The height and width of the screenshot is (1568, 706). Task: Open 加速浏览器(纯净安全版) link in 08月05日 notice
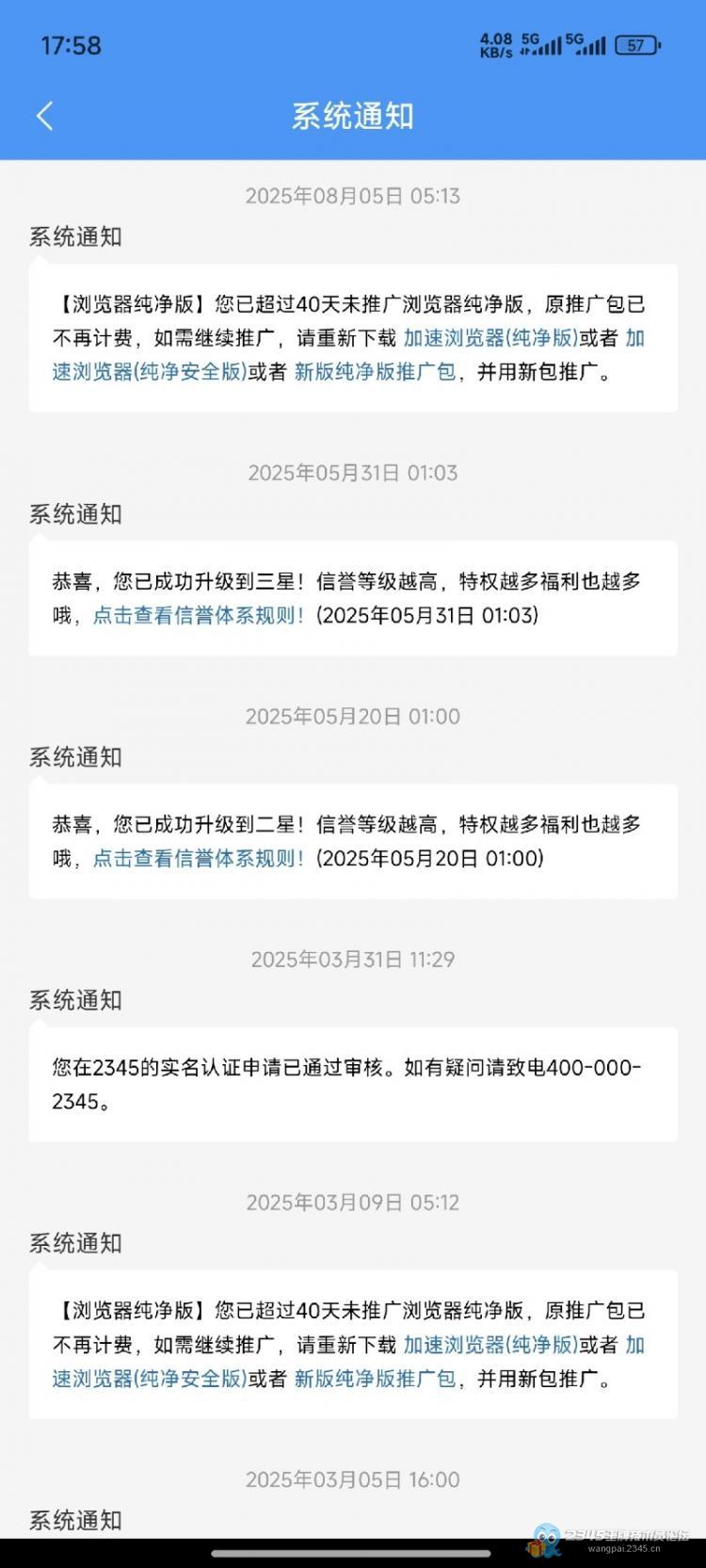[x=150, y=372]
